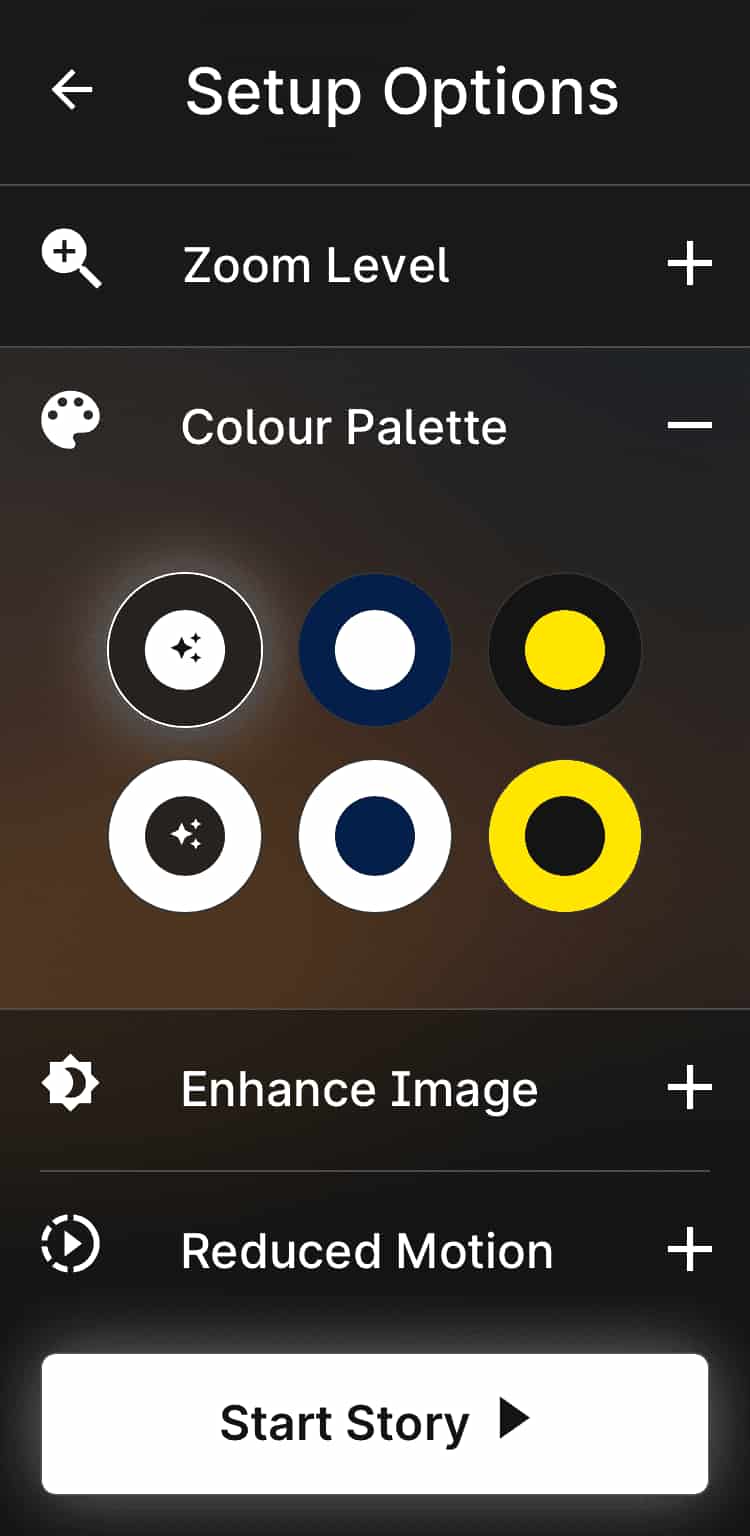Pick the black palette with yellow centre

click(x=565, y=650)
